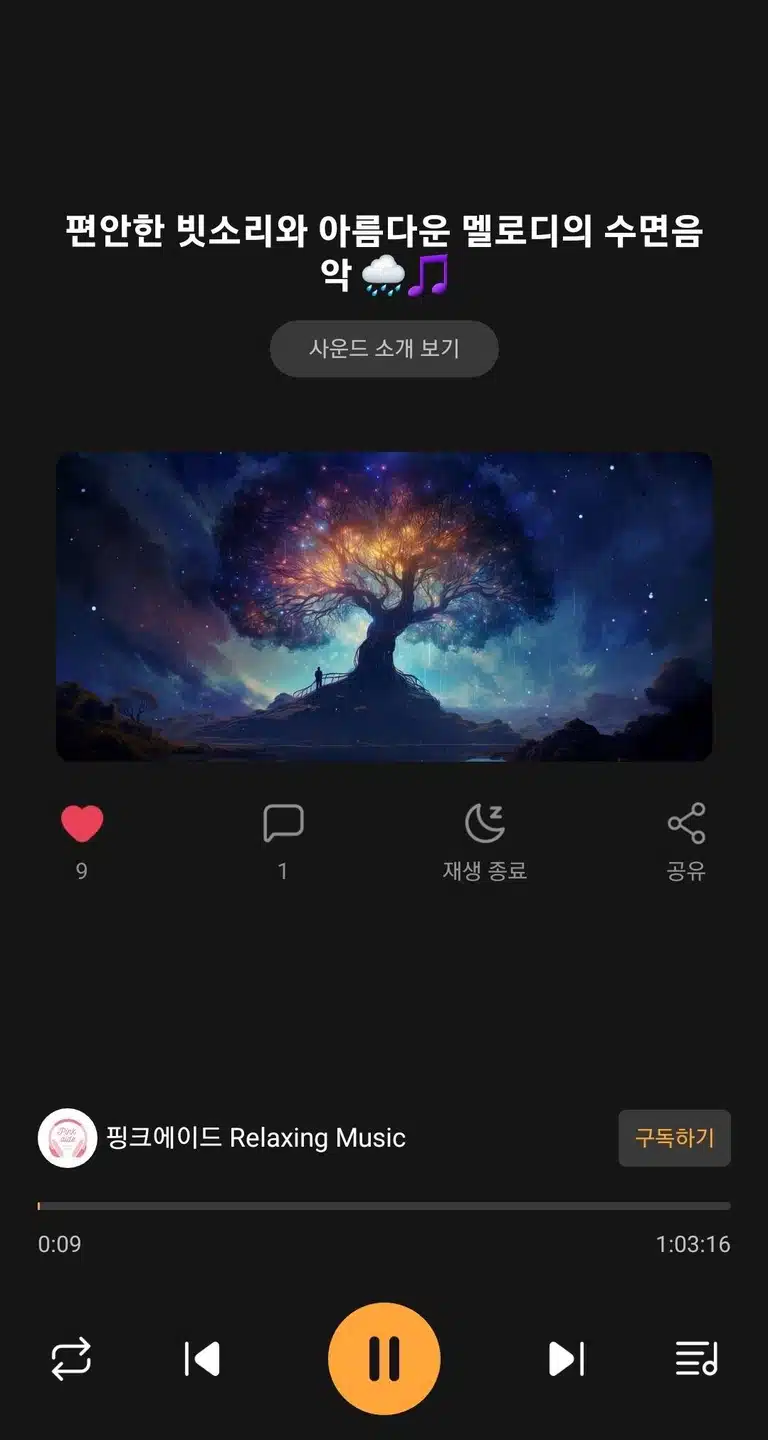The height and width of the screenshot is (1440, 768).
Task: Open 핑크에이드 Relaxing Music channel
Action: (x=222, y=1138)
